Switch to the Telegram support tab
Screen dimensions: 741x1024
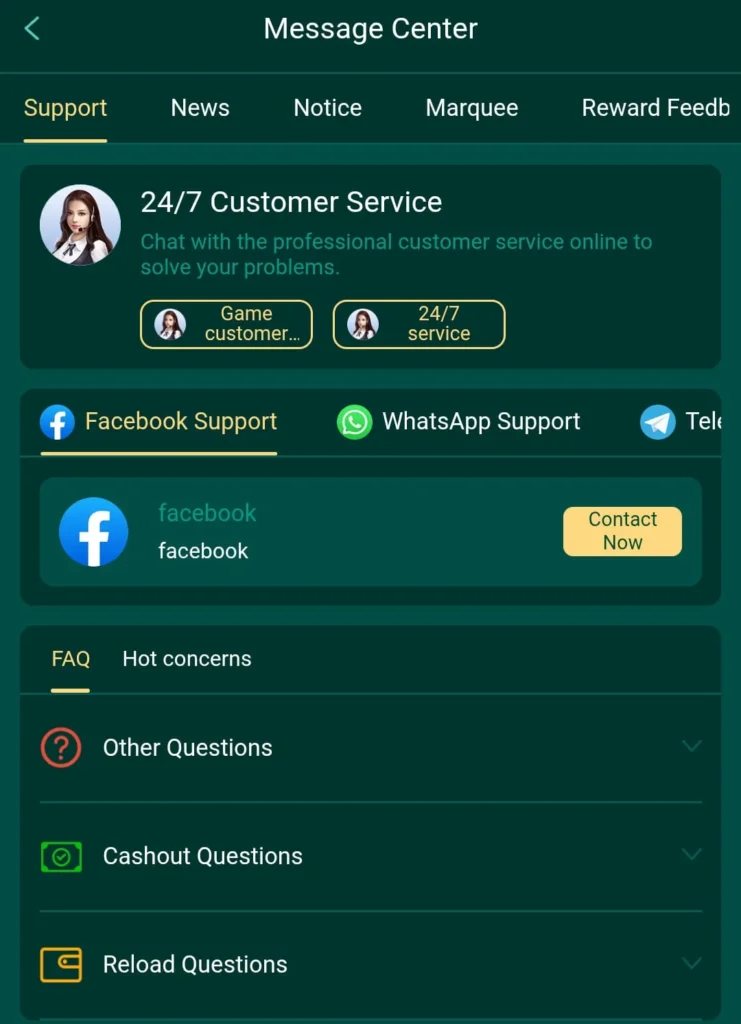(681, 422)
